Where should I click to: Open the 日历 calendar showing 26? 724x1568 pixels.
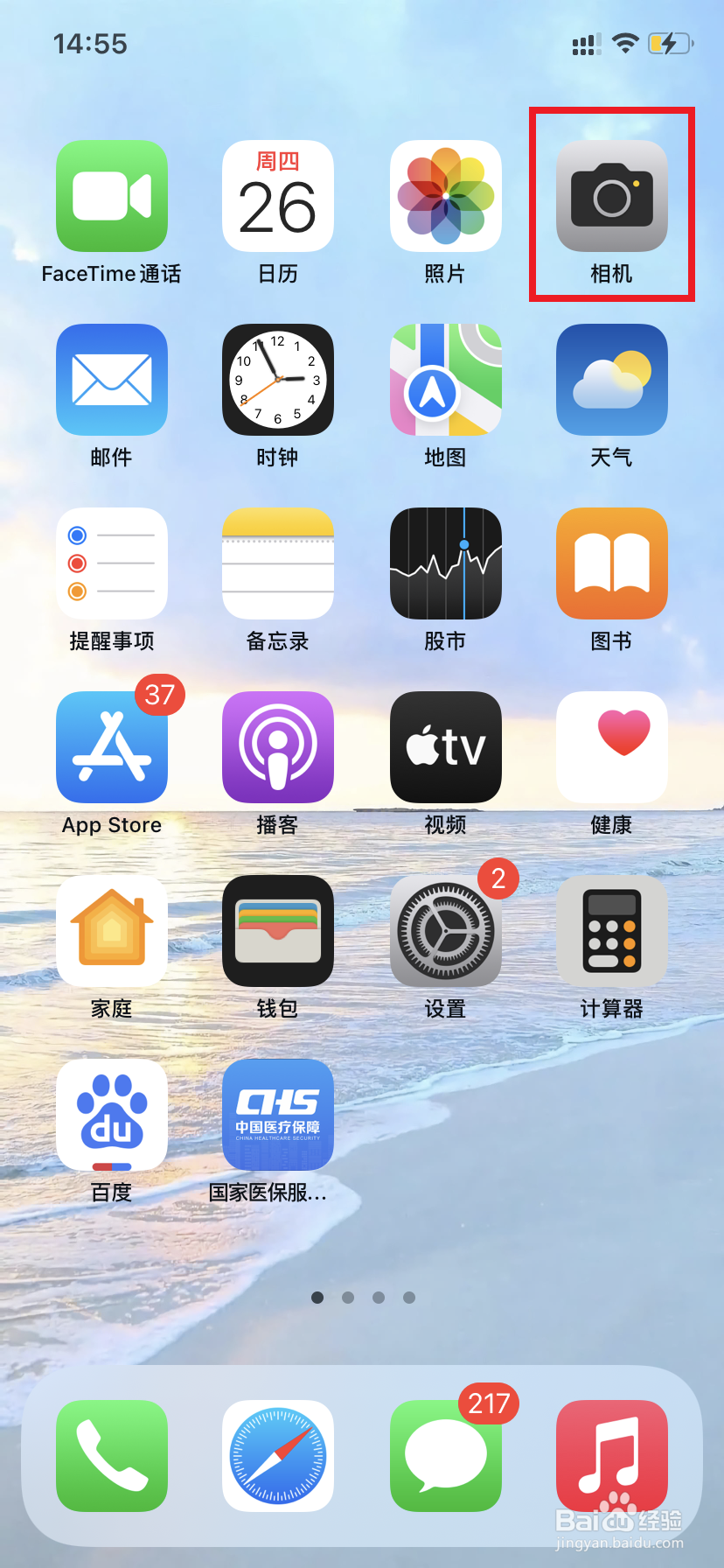[277, 196]
